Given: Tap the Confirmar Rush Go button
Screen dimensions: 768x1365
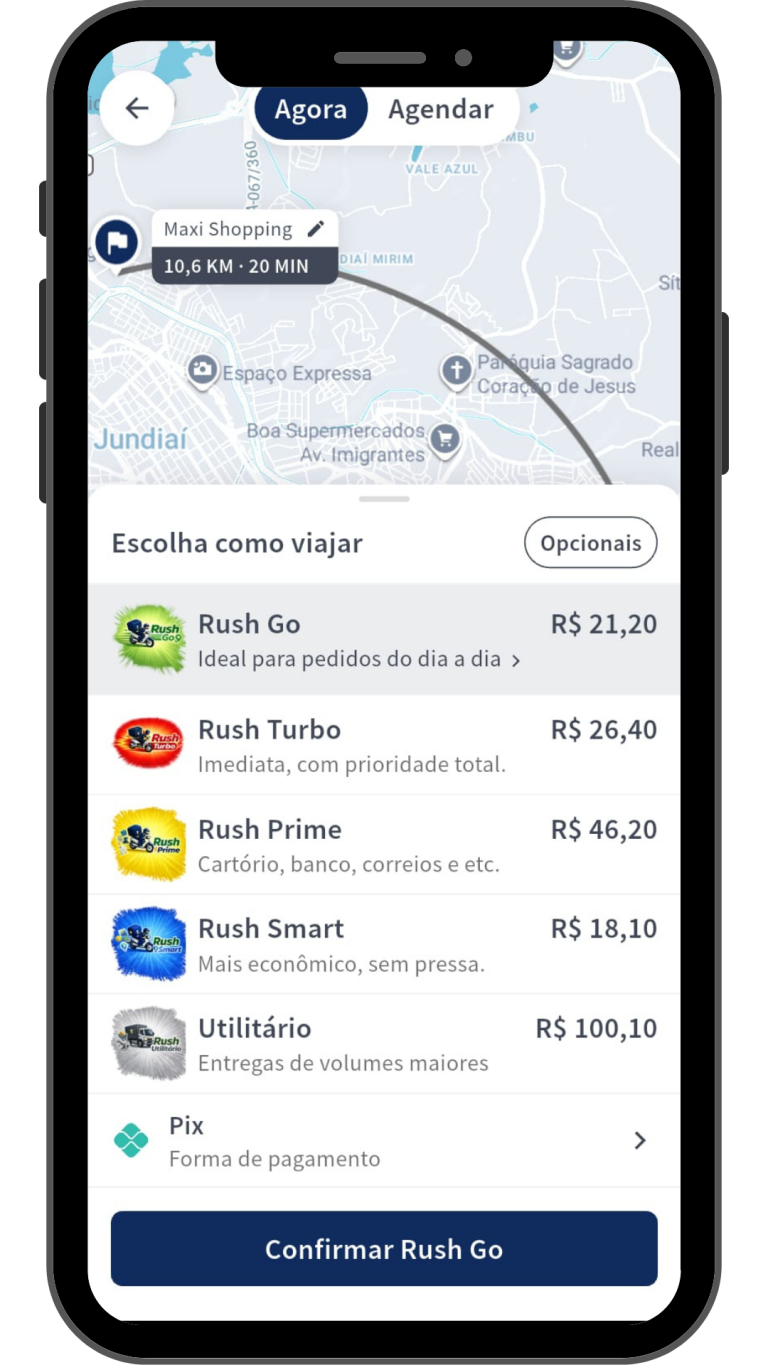Looking at the screenshot, I should point(384,1249).
